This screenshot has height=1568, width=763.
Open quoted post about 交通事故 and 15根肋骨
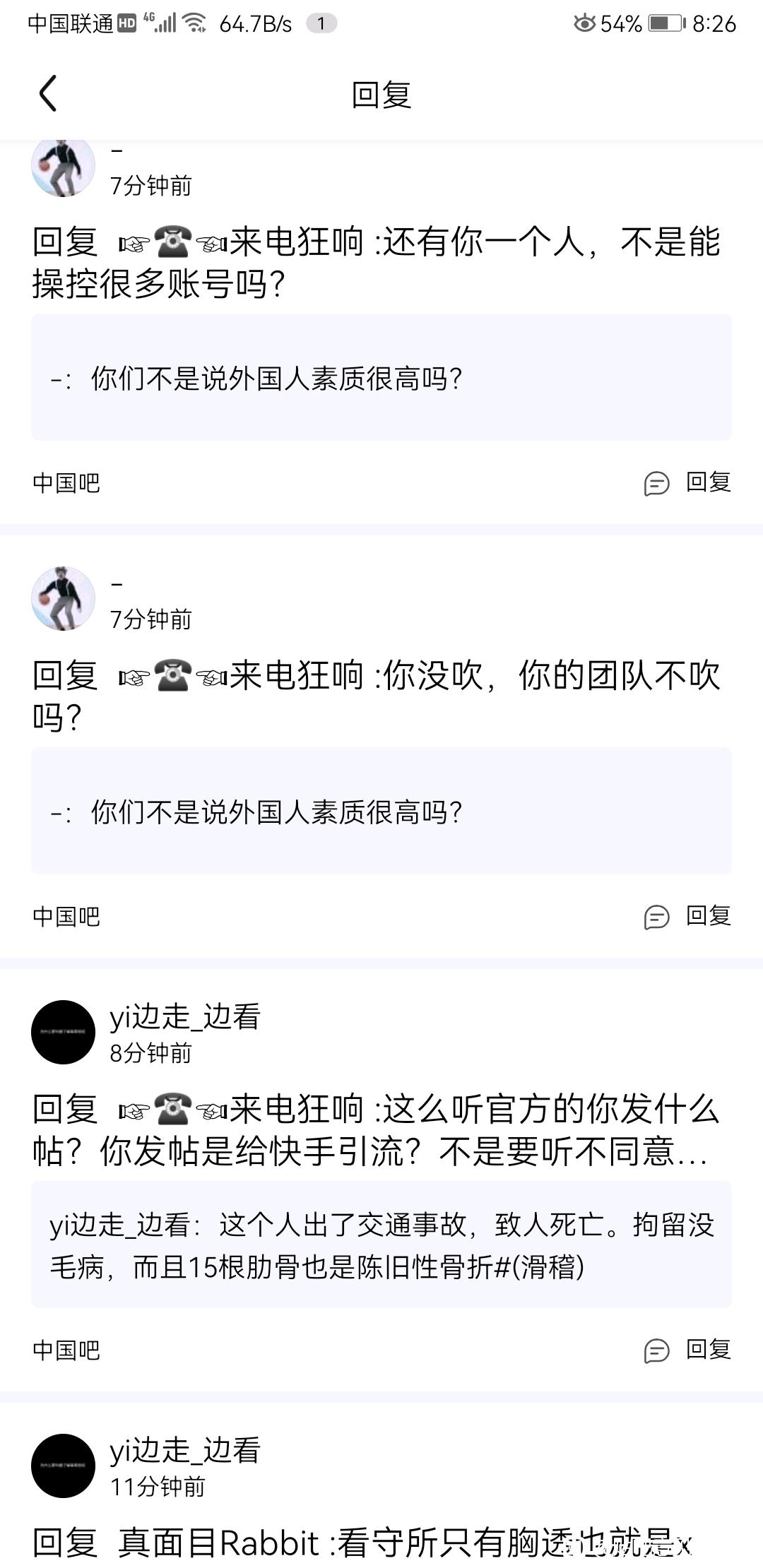(381, 1245)
